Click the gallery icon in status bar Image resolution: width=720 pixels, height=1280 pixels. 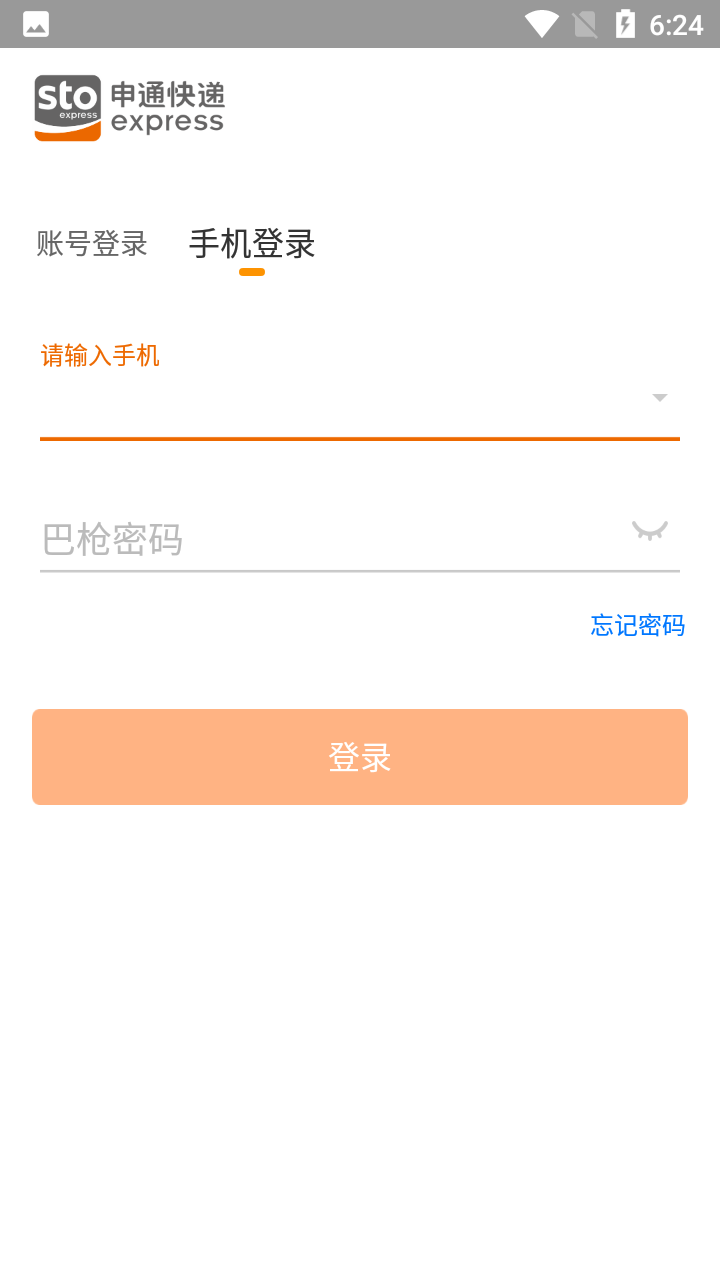click(x=35, y=22)
